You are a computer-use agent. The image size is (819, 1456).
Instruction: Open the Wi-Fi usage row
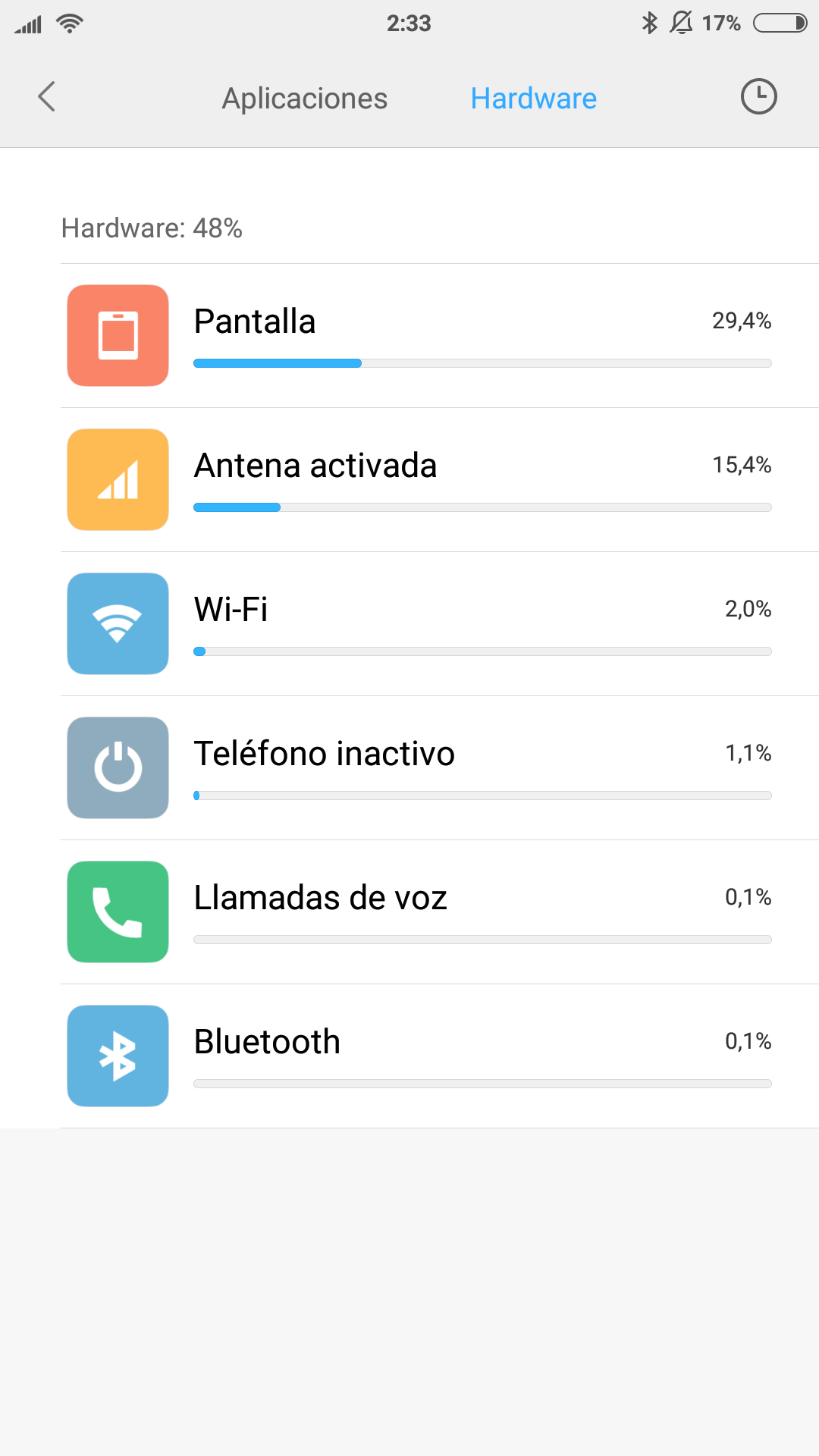pyautogui.click(x=440, y=624)
